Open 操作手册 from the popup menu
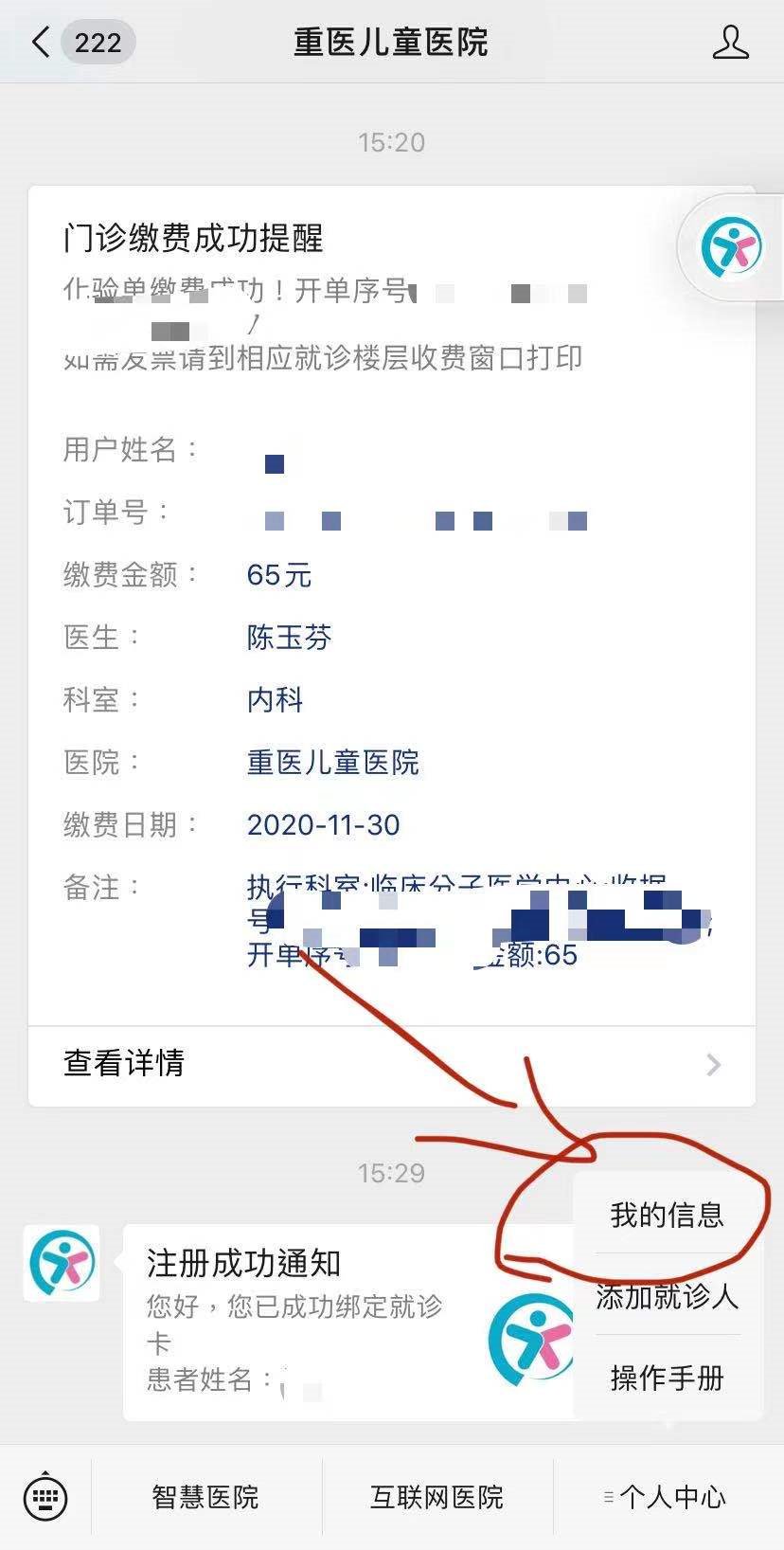The height and width of the screenshot is (1550, 784). click(x=667, y=1378)
